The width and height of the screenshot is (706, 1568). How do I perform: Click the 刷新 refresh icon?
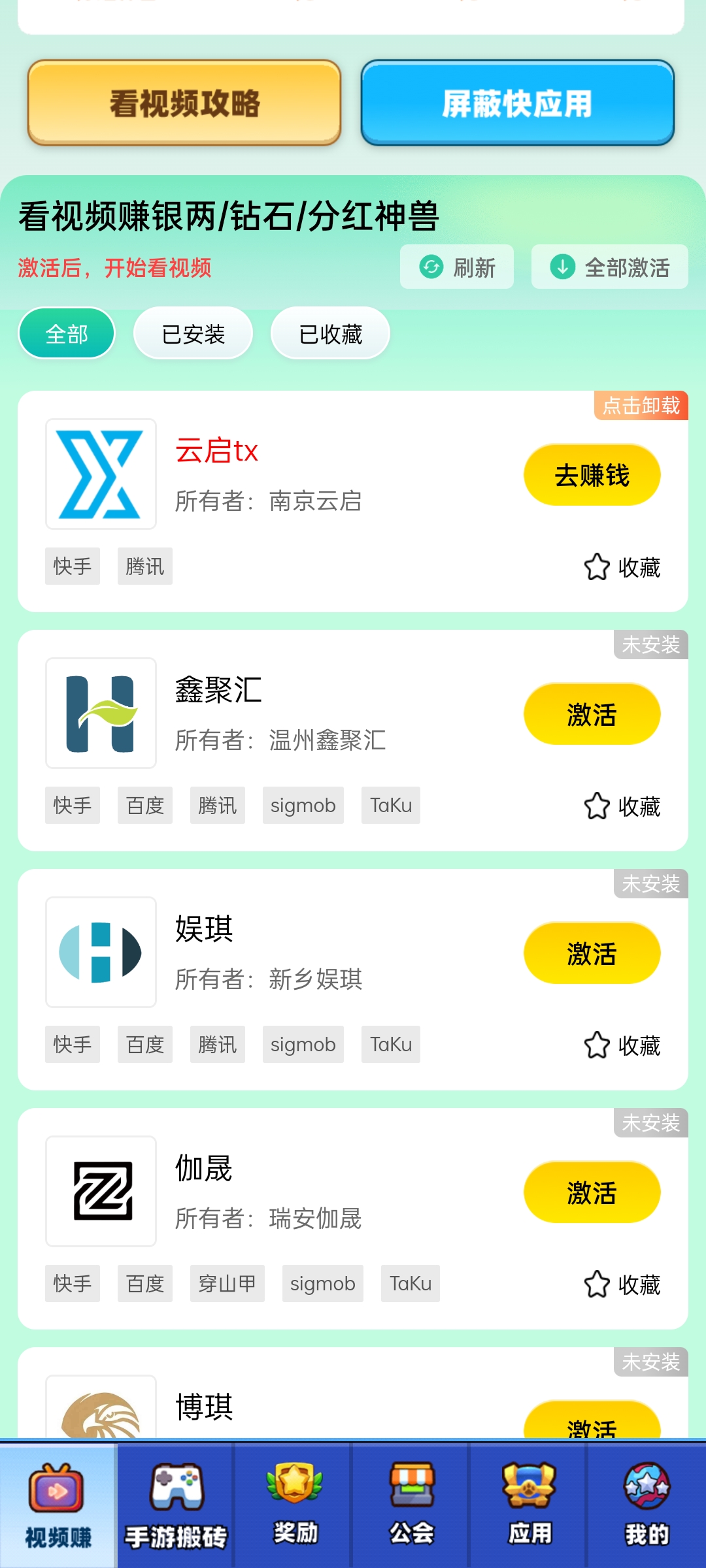pyautogui.click(x=431, y=267)
